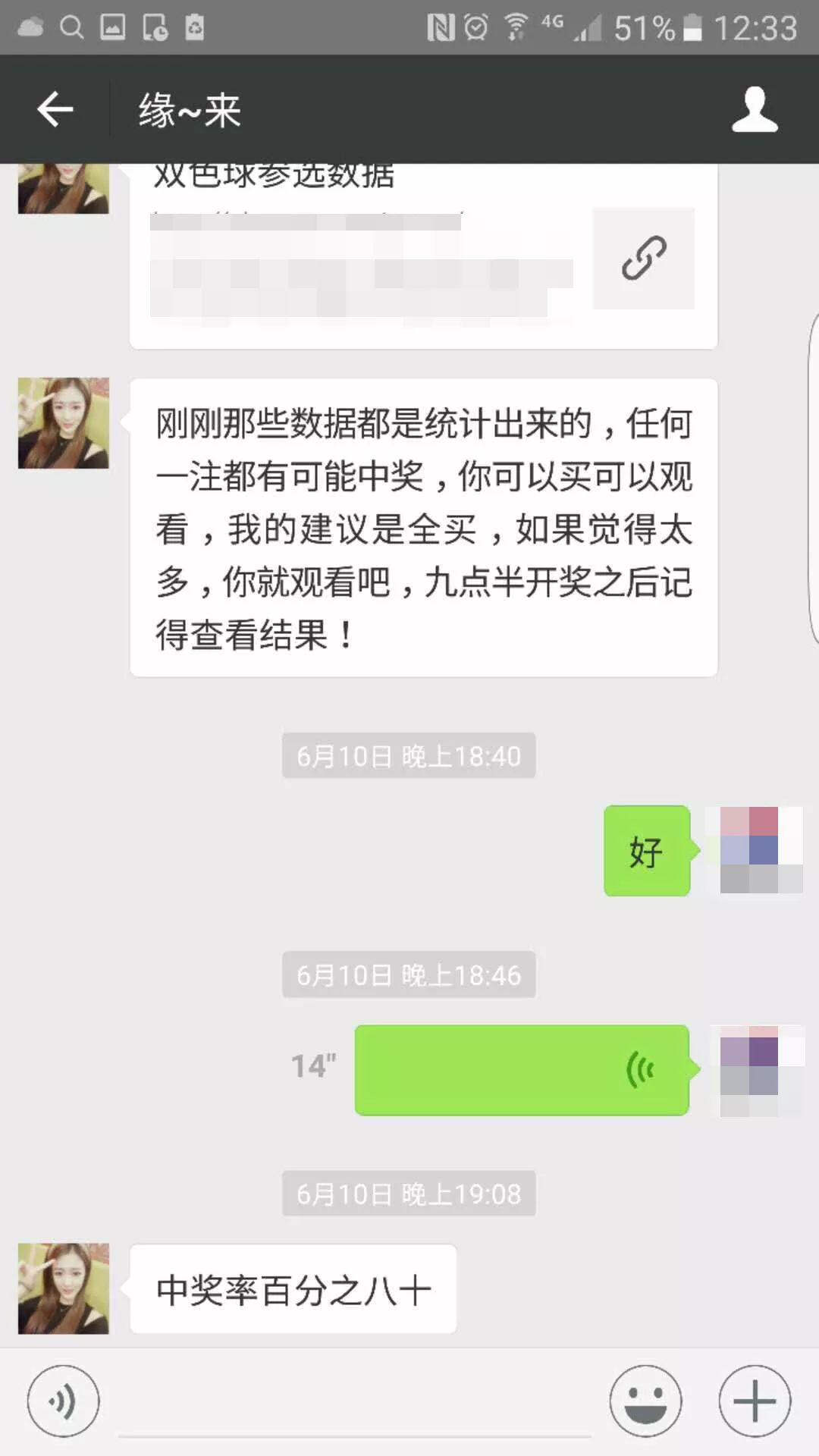This screenshot has height=1456, width=819.
Task: Tap timestamp 6月10日 晚上18:40
Action: tap(408, 755)
